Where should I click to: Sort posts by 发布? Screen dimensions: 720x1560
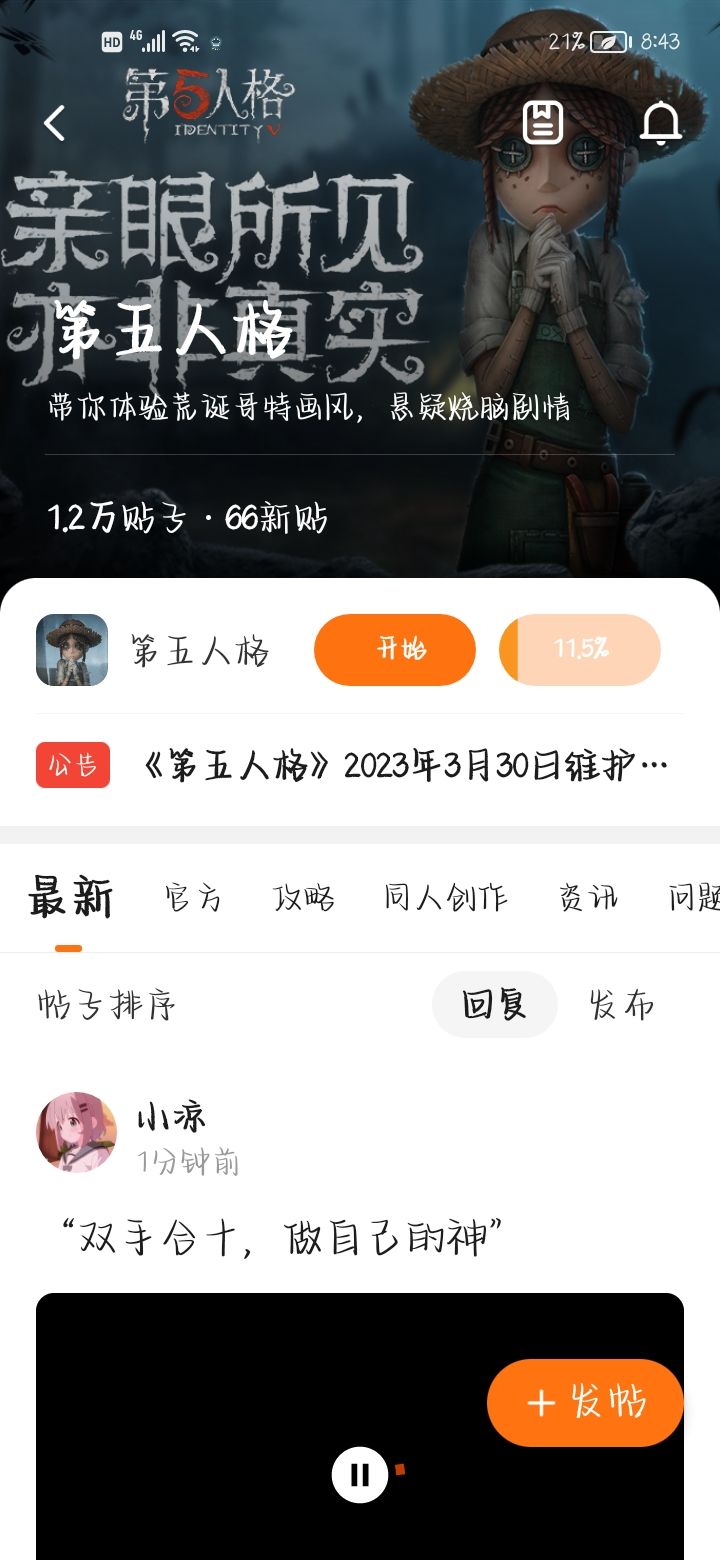[622, 1004]
